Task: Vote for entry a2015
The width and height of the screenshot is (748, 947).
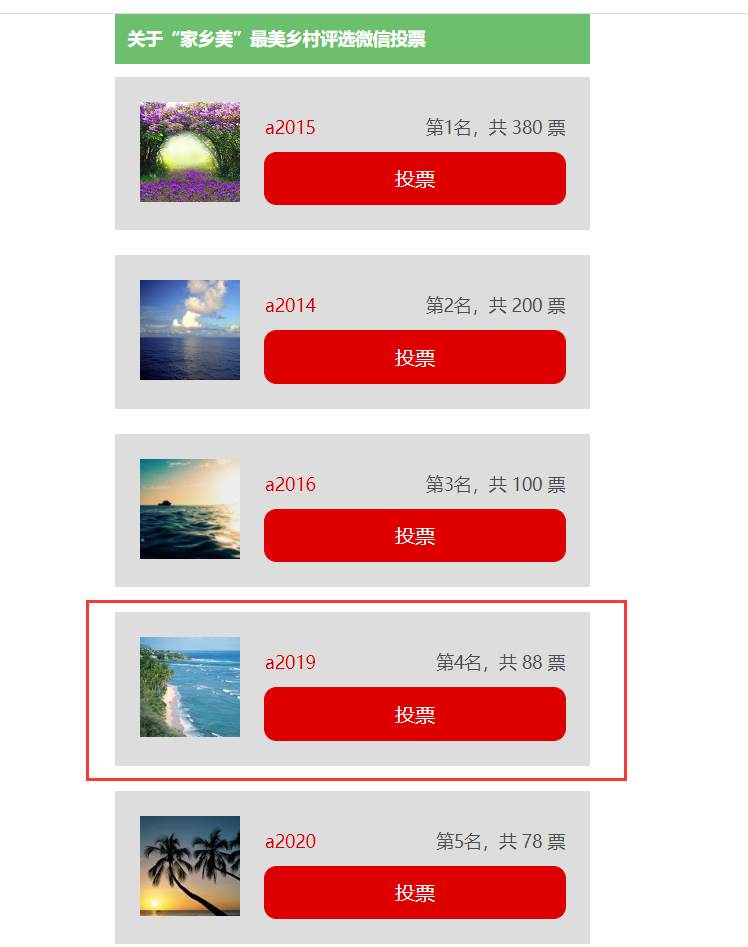Action: pos(414,179)
